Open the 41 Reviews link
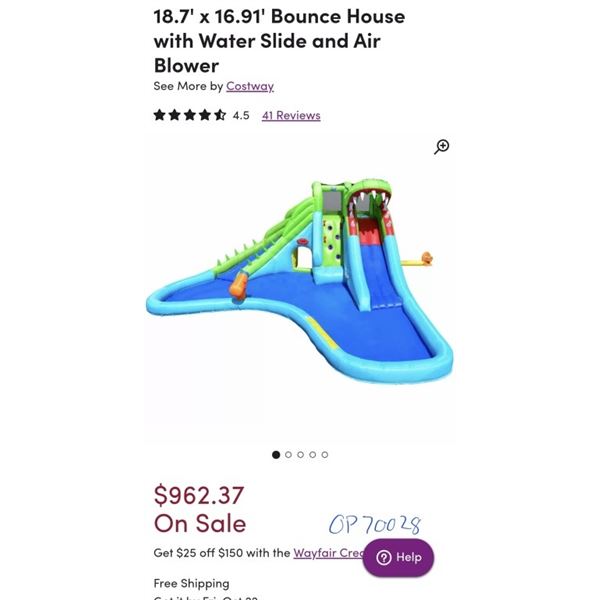 291,115
